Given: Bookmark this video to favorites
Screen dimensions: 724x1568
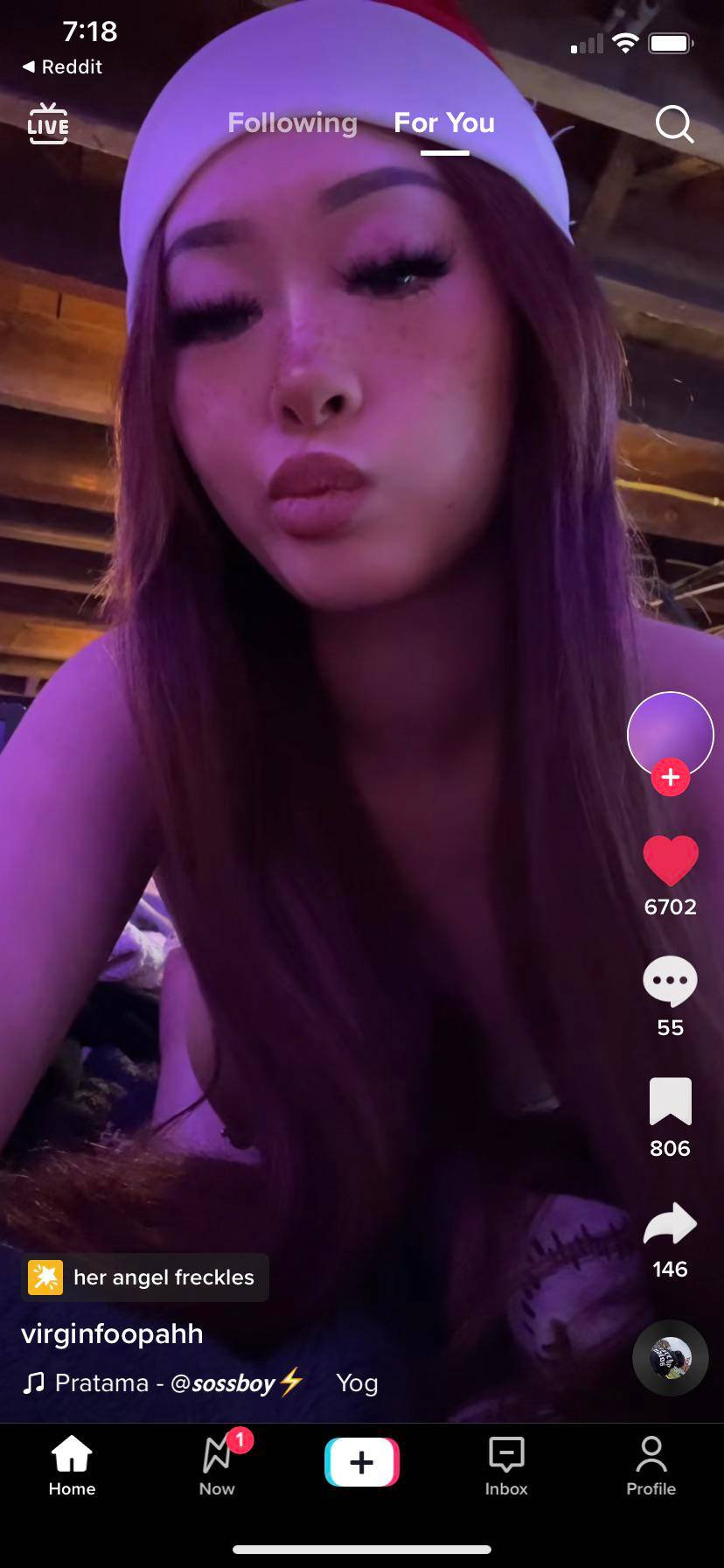Looking at the screenshot, I should 671,1102.
